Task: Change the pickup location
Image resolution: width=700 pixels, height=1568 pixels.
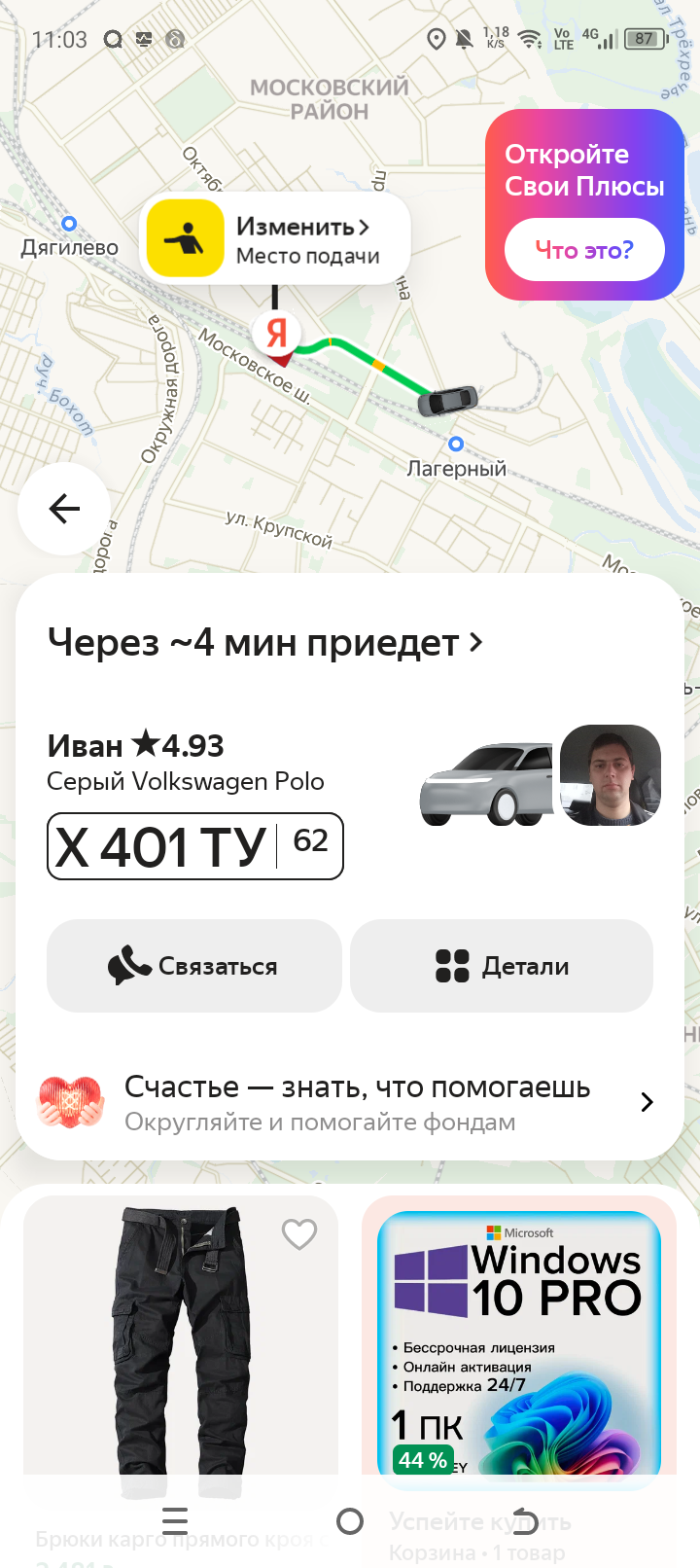Action: click(276, 239)
